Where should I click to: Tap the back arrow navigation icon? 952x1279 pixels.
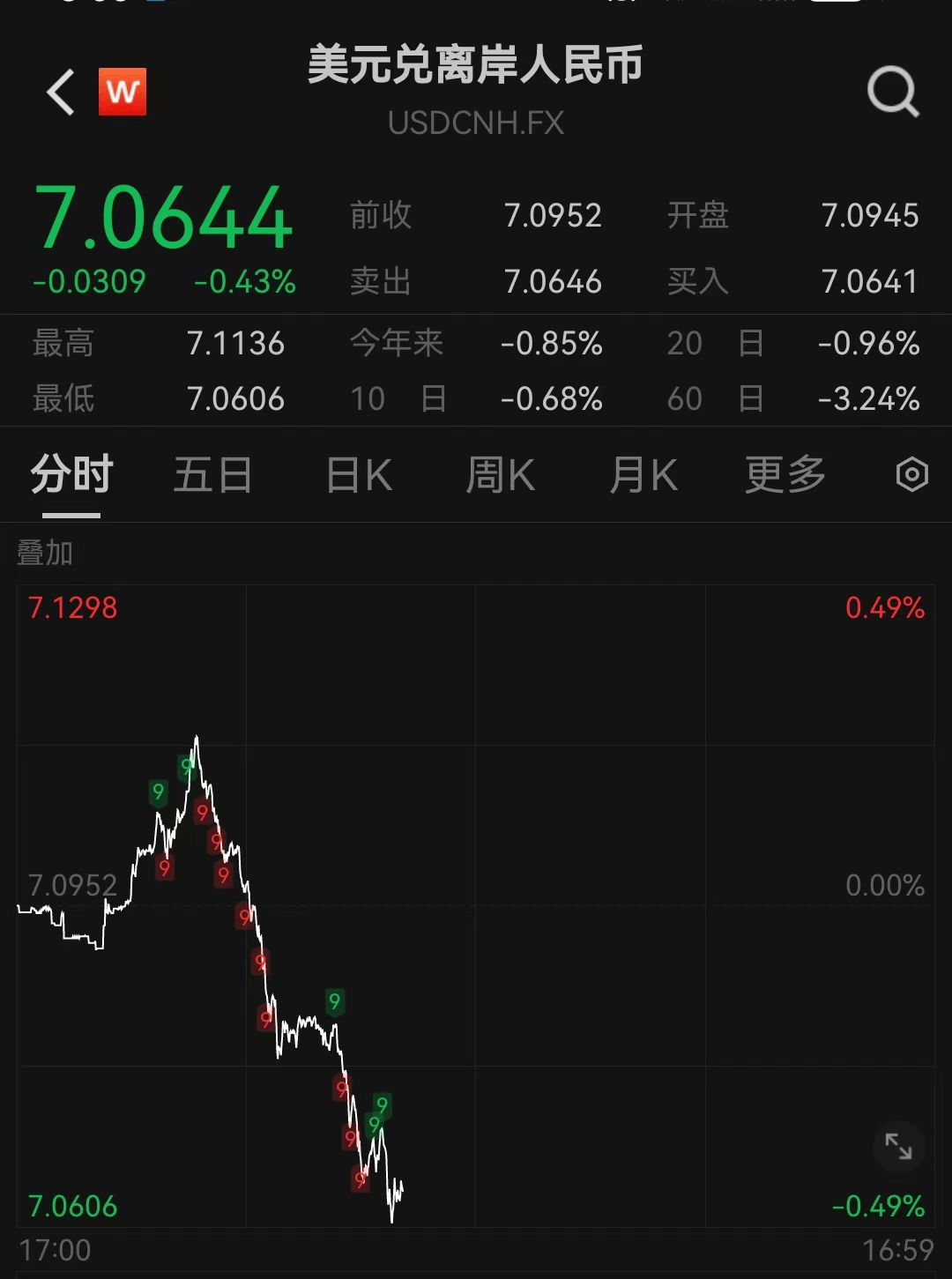pos(59,93)
